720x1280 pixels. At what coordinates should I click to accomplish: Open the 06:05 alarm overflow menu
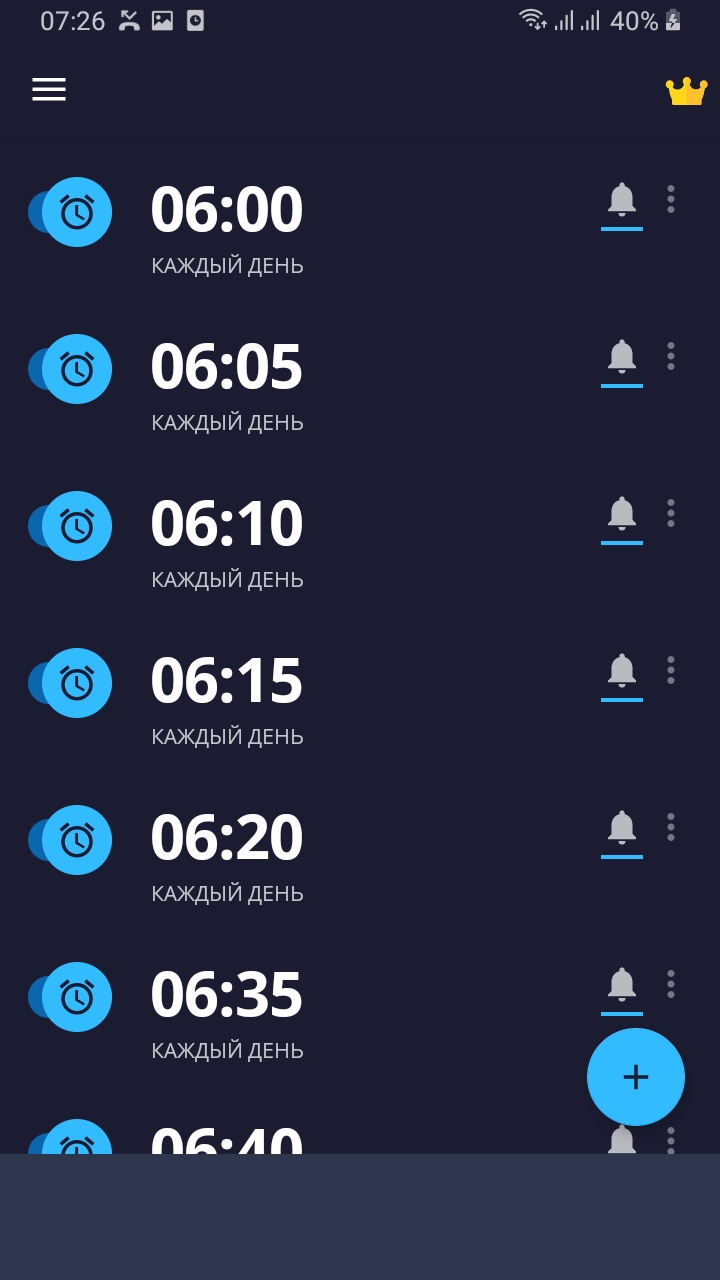(x=671, y=356)
